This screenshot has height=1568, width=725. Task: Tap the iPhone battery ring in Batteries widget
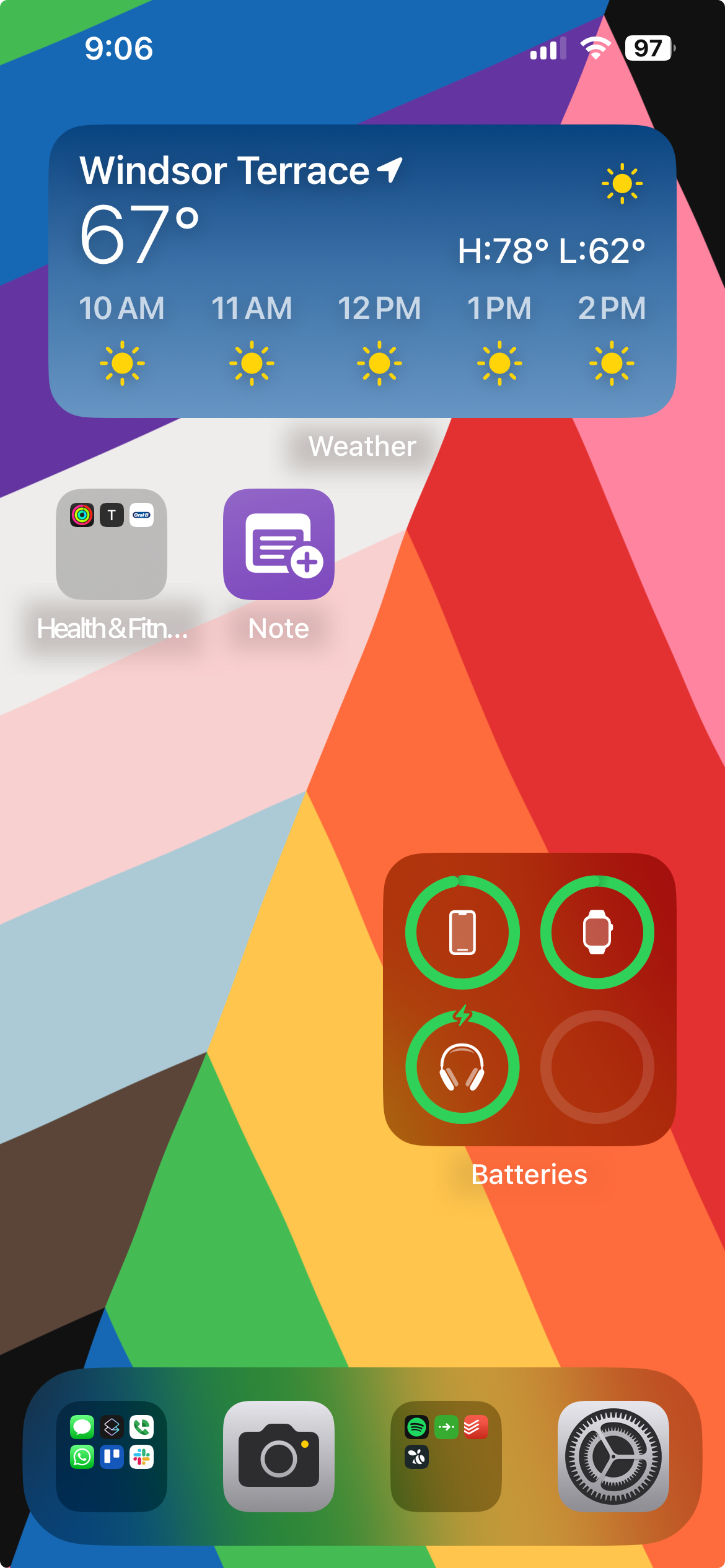(x=463, y=932)
